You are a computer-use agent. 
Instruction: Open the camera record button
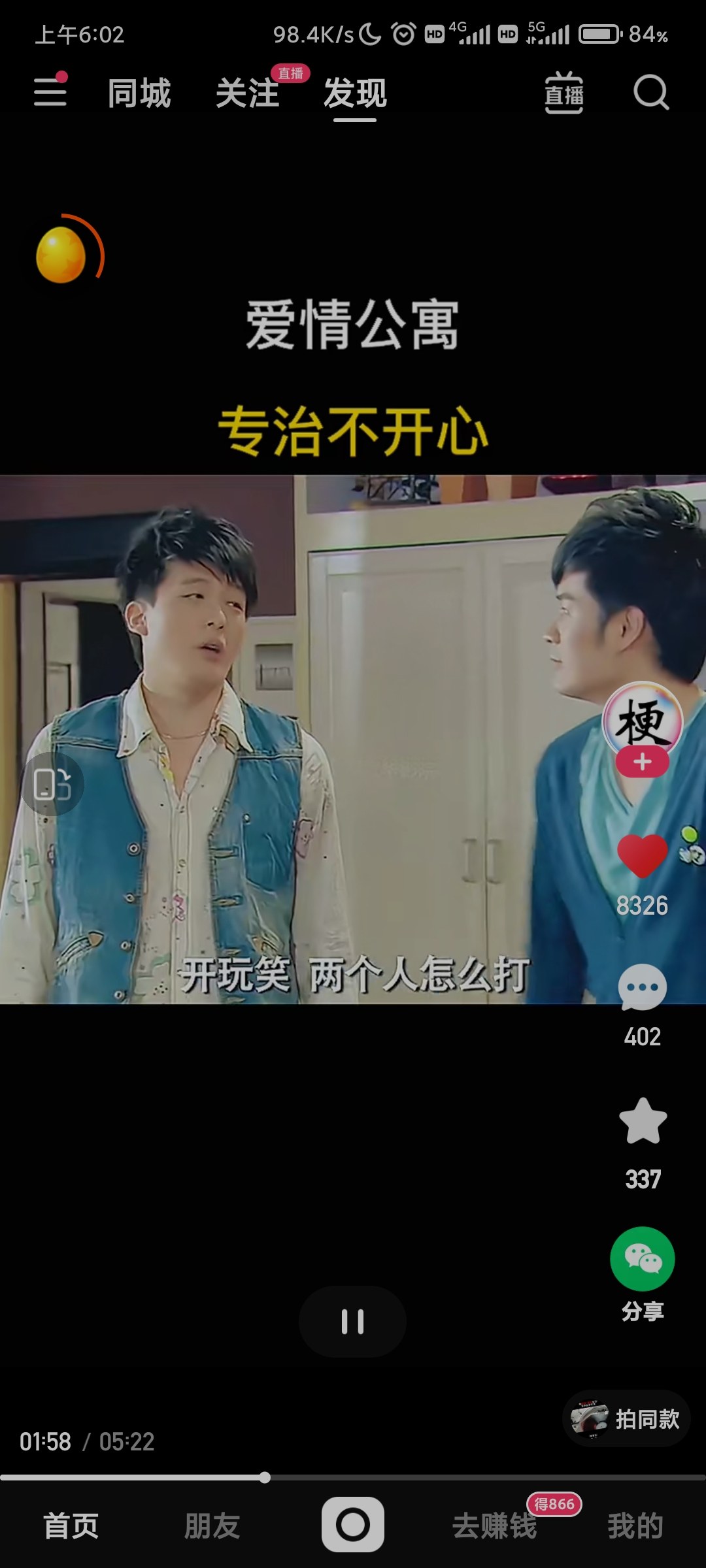point(353,1524)
